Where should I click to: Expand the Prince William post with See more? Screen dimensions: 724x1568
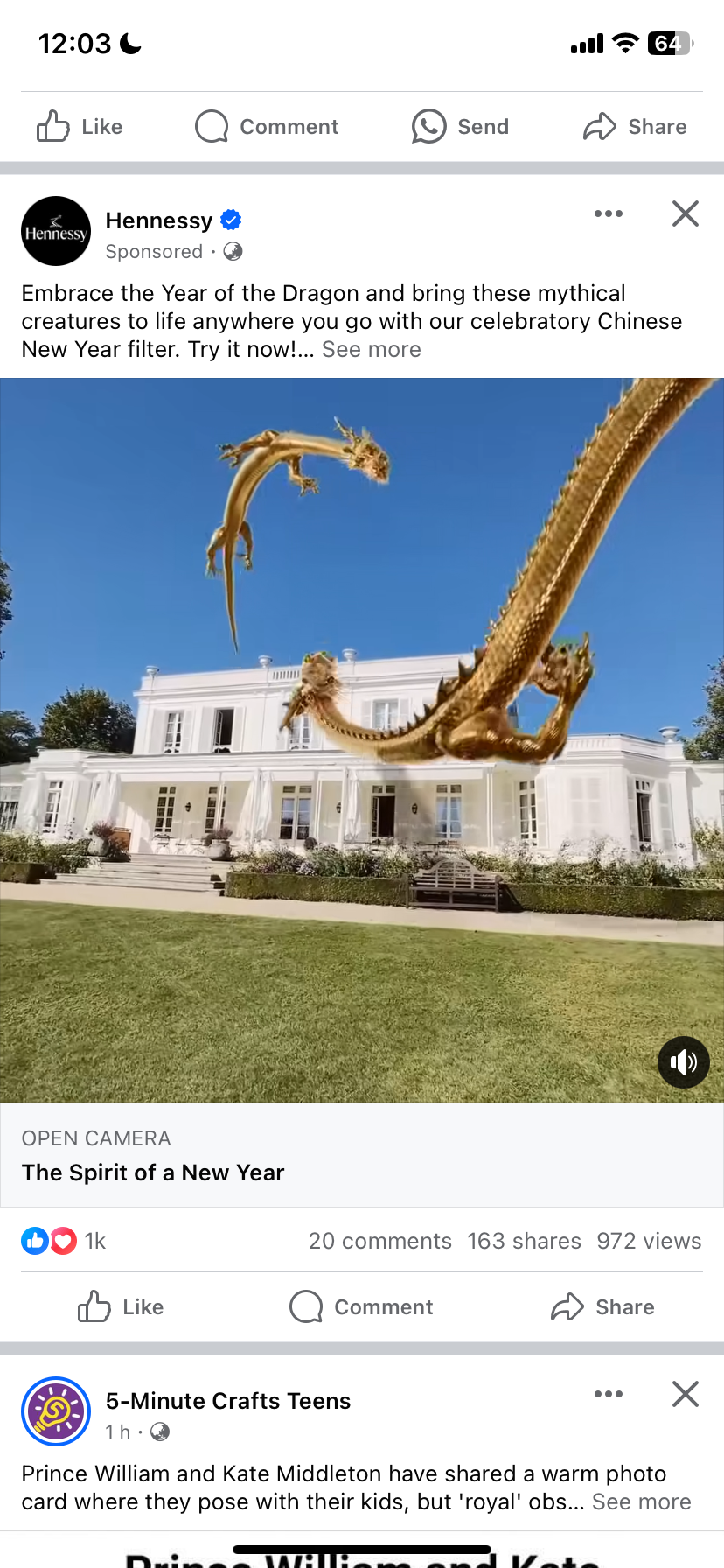pyautogui.click(x=641, y=1502)
